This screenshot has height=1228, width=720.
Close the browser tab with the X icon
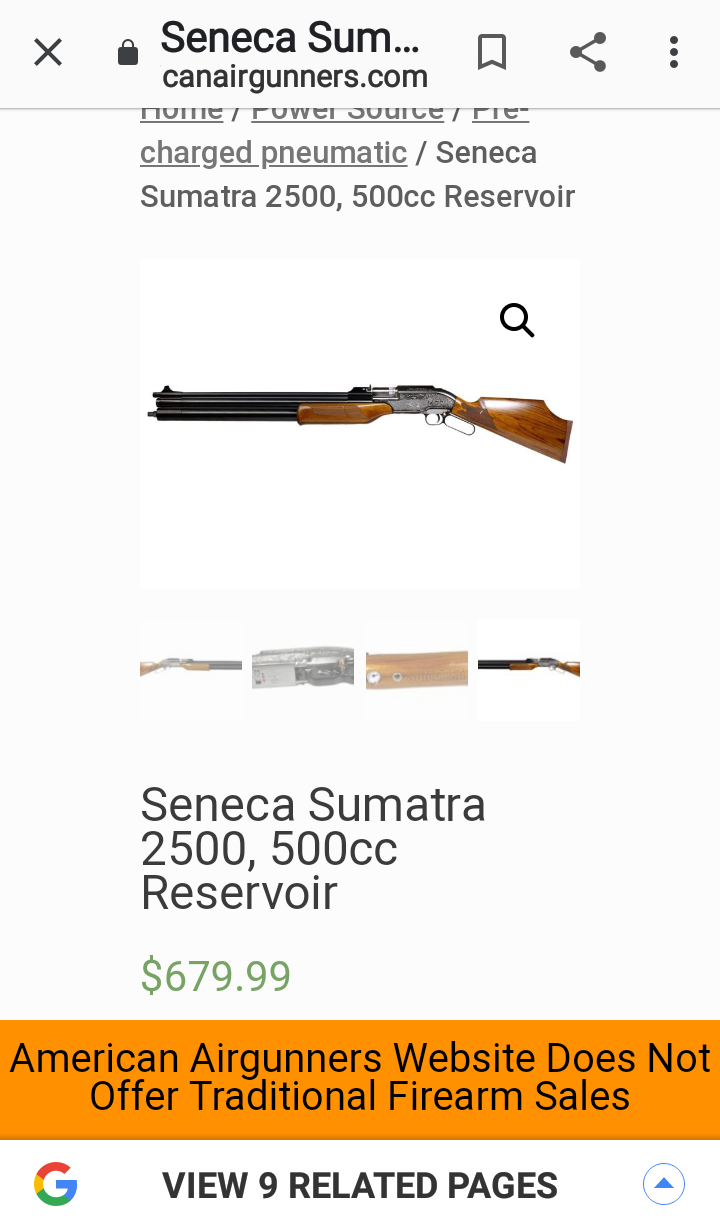tap(48, 52)
